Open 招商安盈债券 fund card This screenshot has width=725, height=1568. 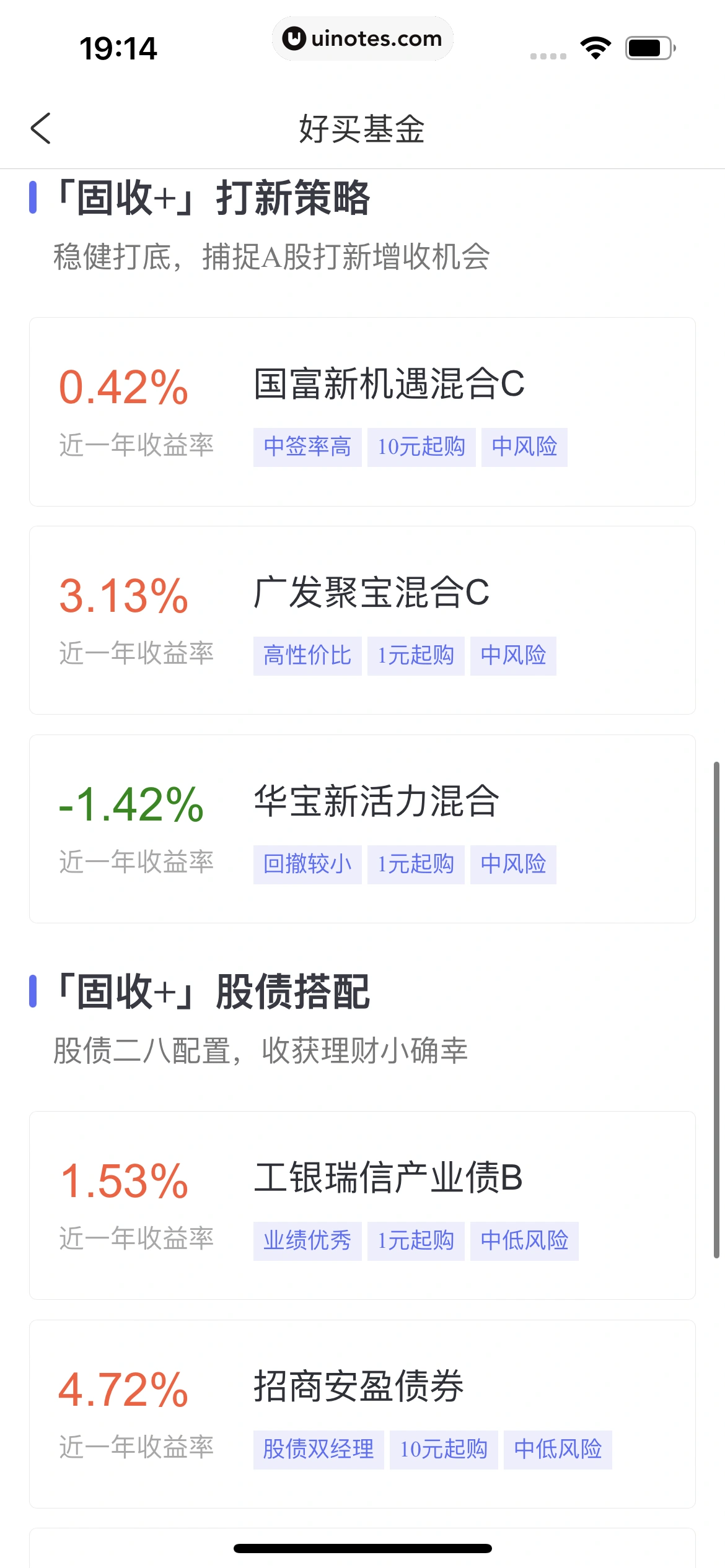click(x=362, y=1414)
